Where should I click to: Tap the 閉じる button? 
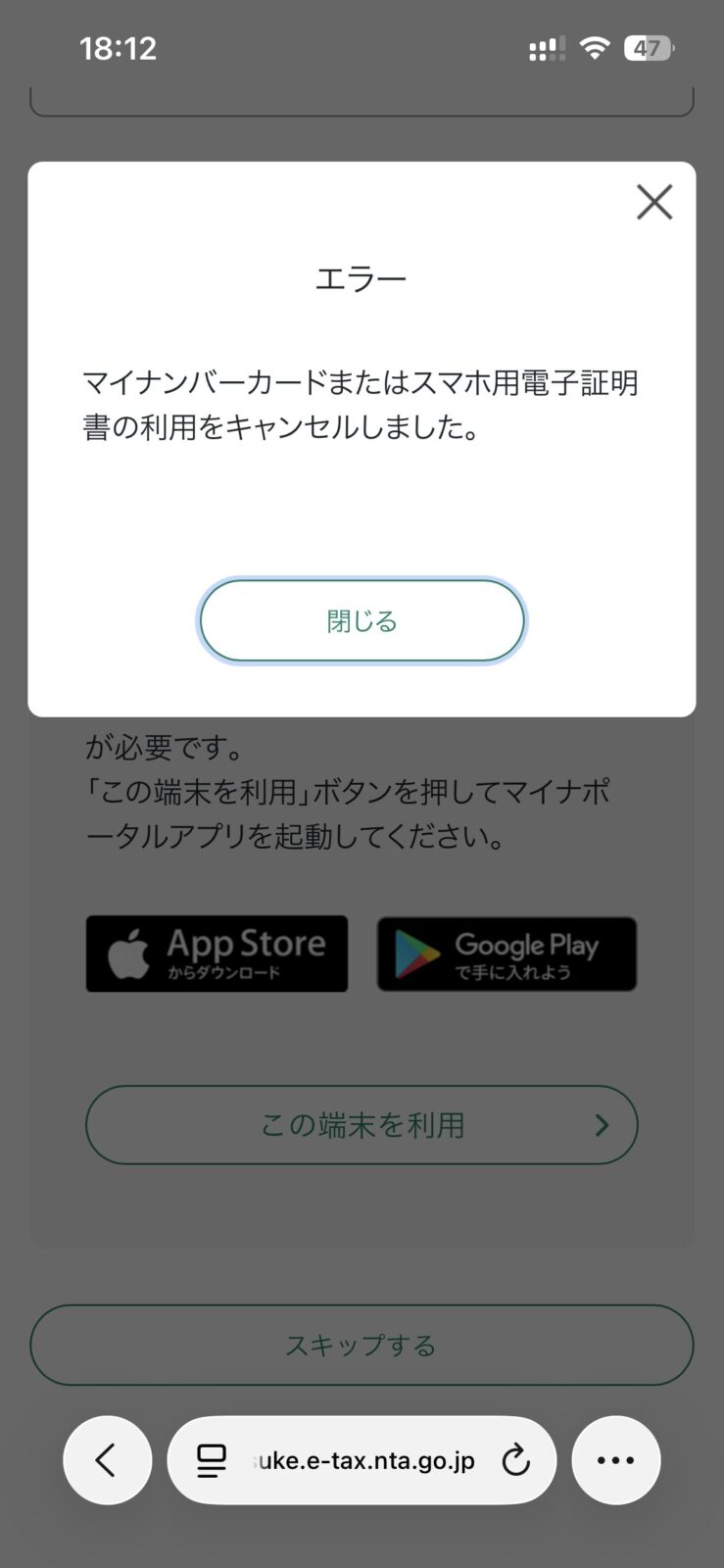tap(362, 621)
